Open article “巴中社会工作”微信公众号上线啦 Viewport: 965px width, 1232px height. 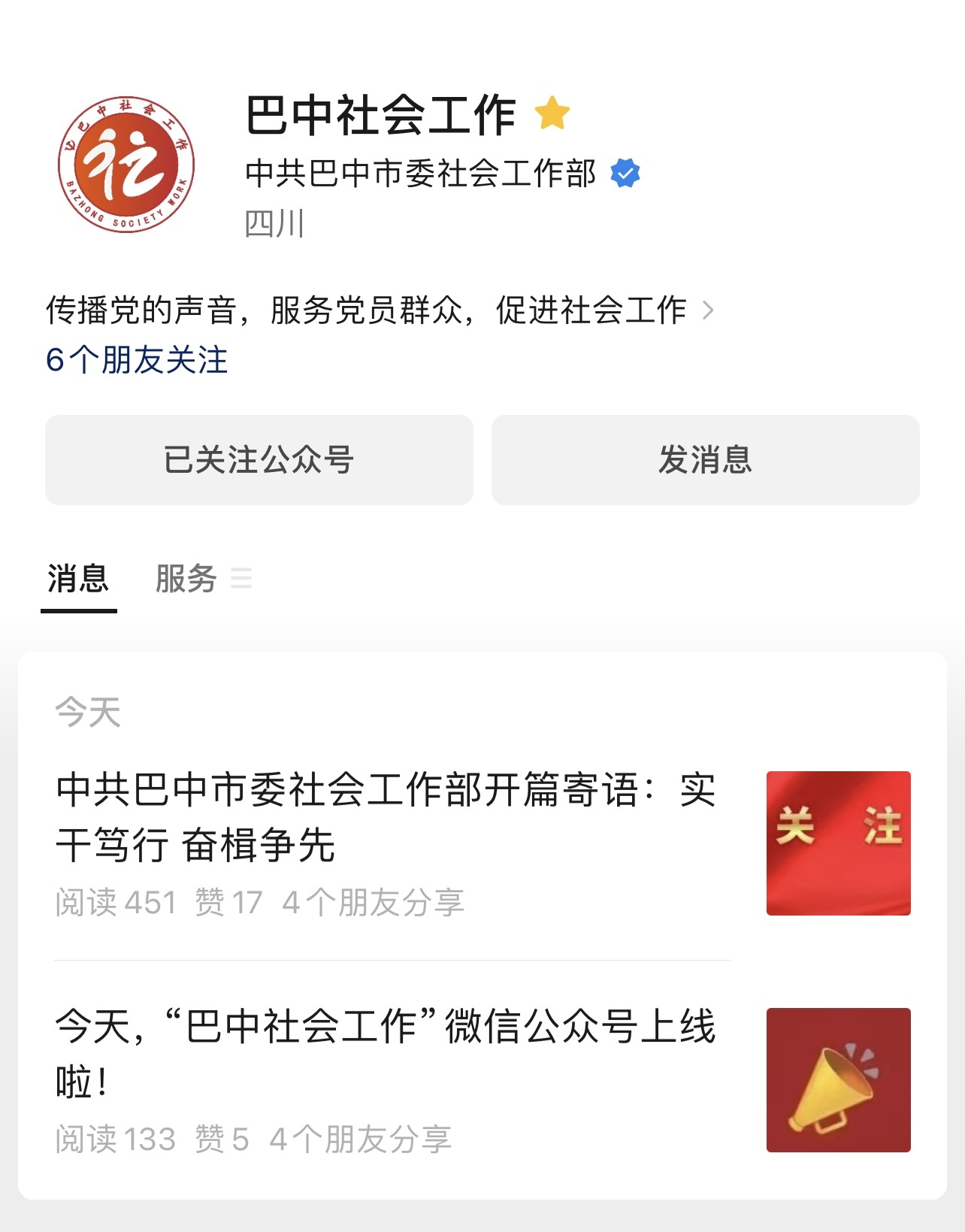pos(385,1054)
